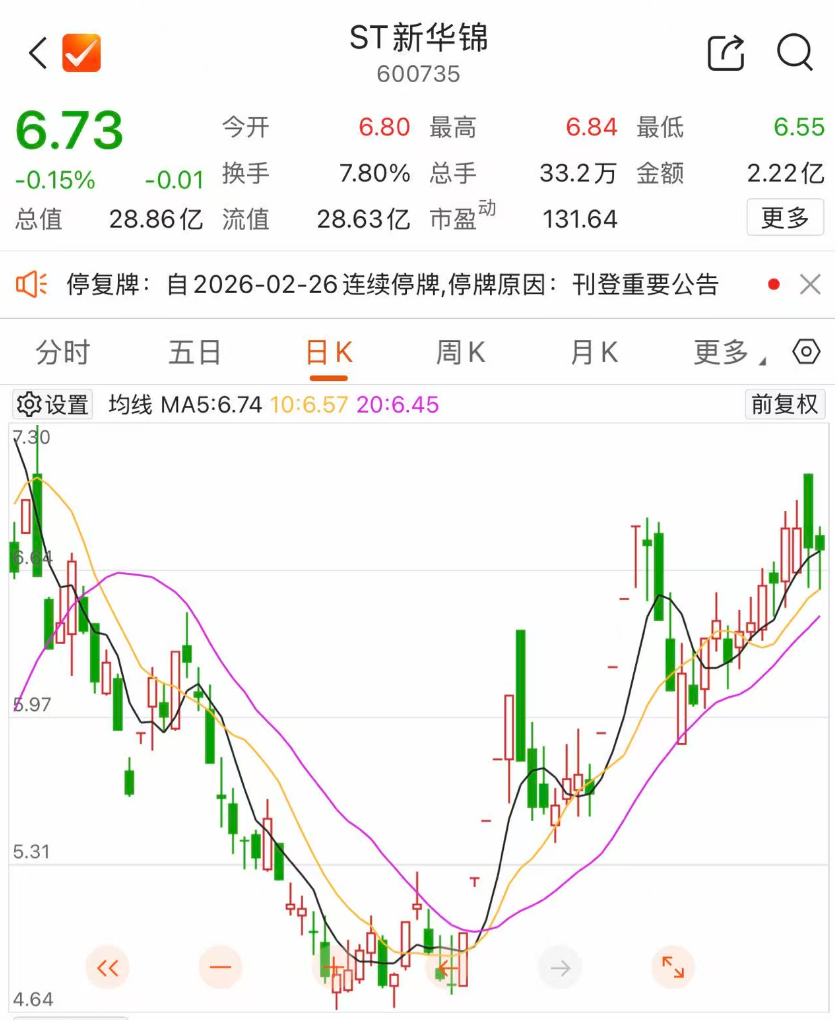The height and width of the screenshot is (1020, 835).
Task: Click the speaker icon next to 停复牌 announcement
Action: pyautogui.click(x=32, y=284)
